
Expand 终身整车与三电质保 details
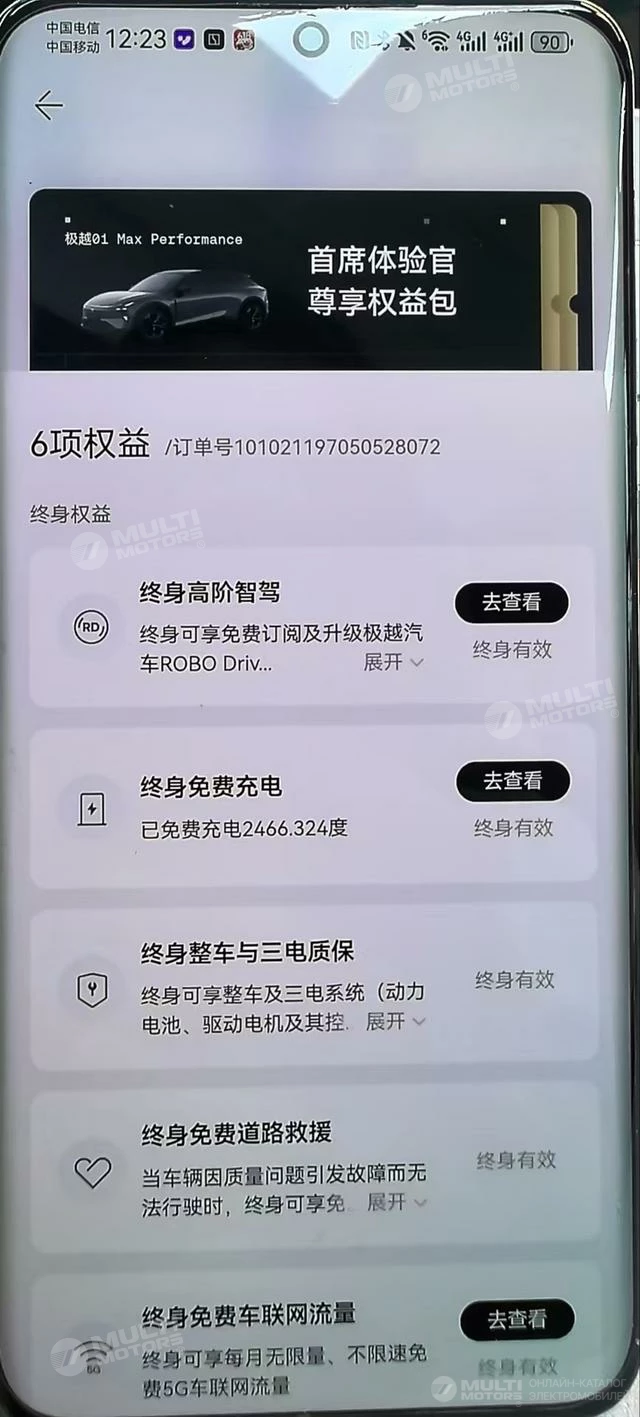click(x=396, y=1021)
